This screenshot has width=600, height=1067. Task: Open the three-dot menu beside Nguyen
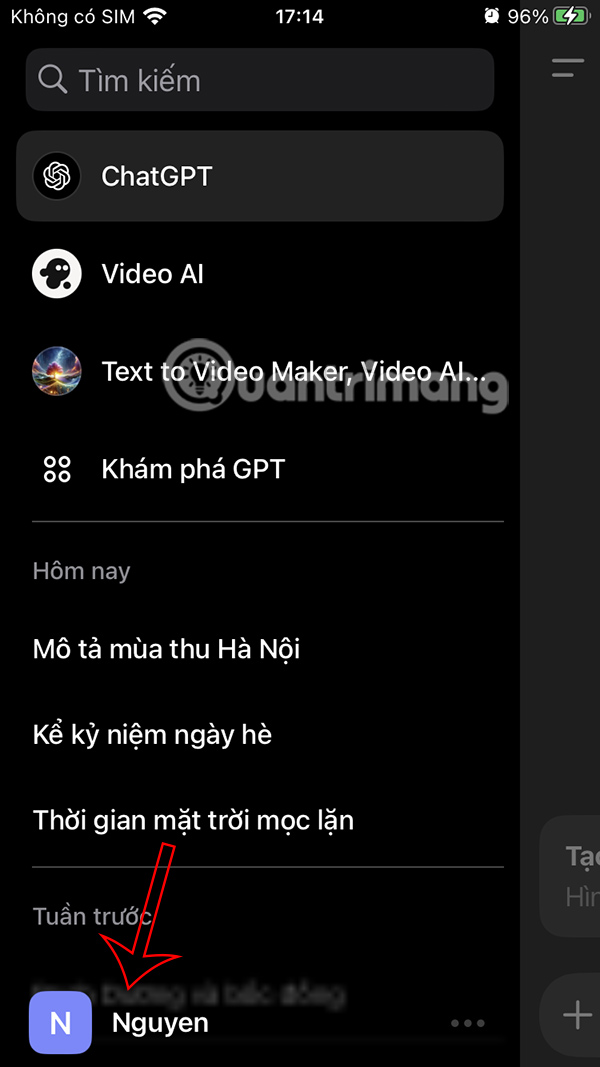tap(467, 1023)
